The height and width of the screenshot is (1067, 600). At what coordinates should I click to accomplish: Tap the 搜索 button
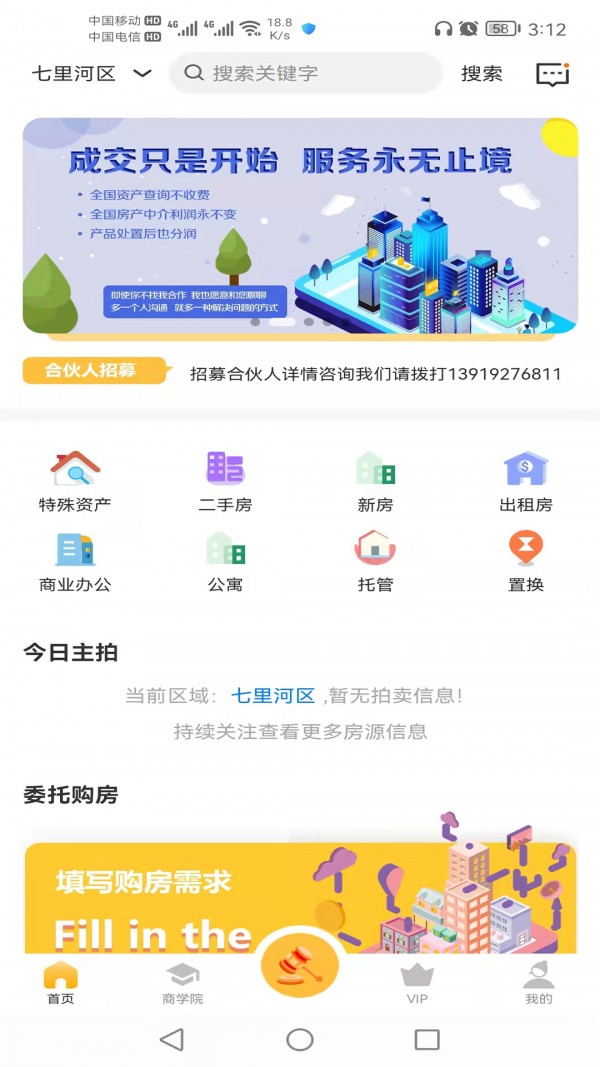coord(481,73)
